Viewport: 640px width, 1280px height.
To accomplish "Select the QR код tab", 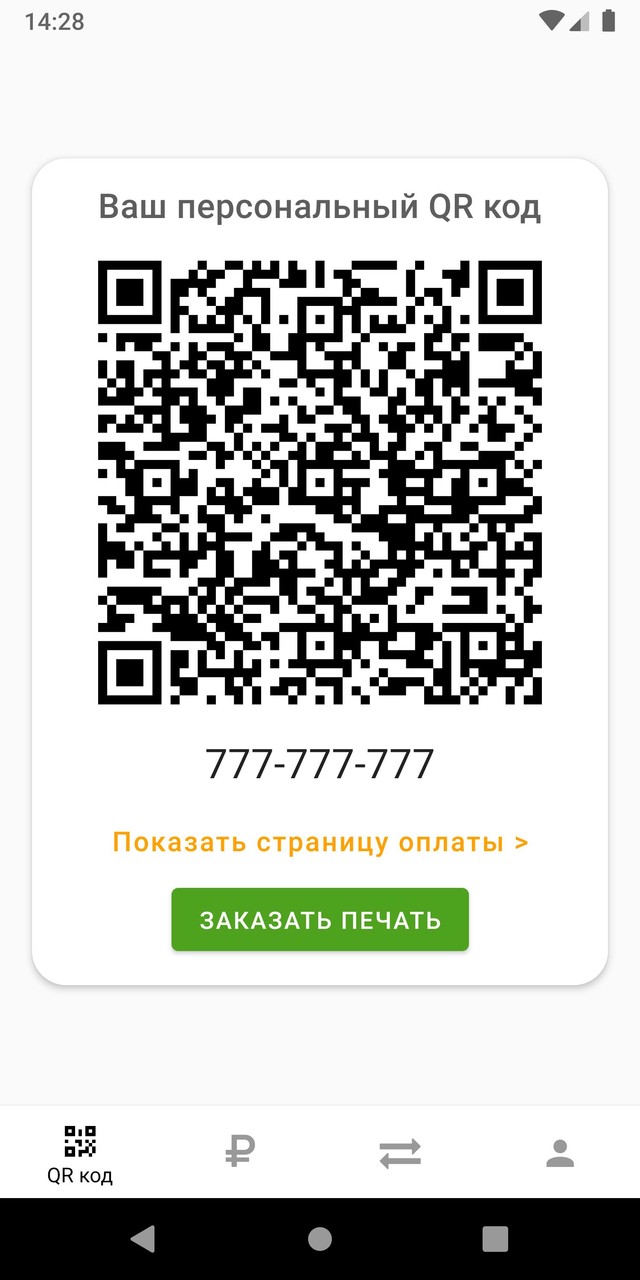I will point(80,1154).
